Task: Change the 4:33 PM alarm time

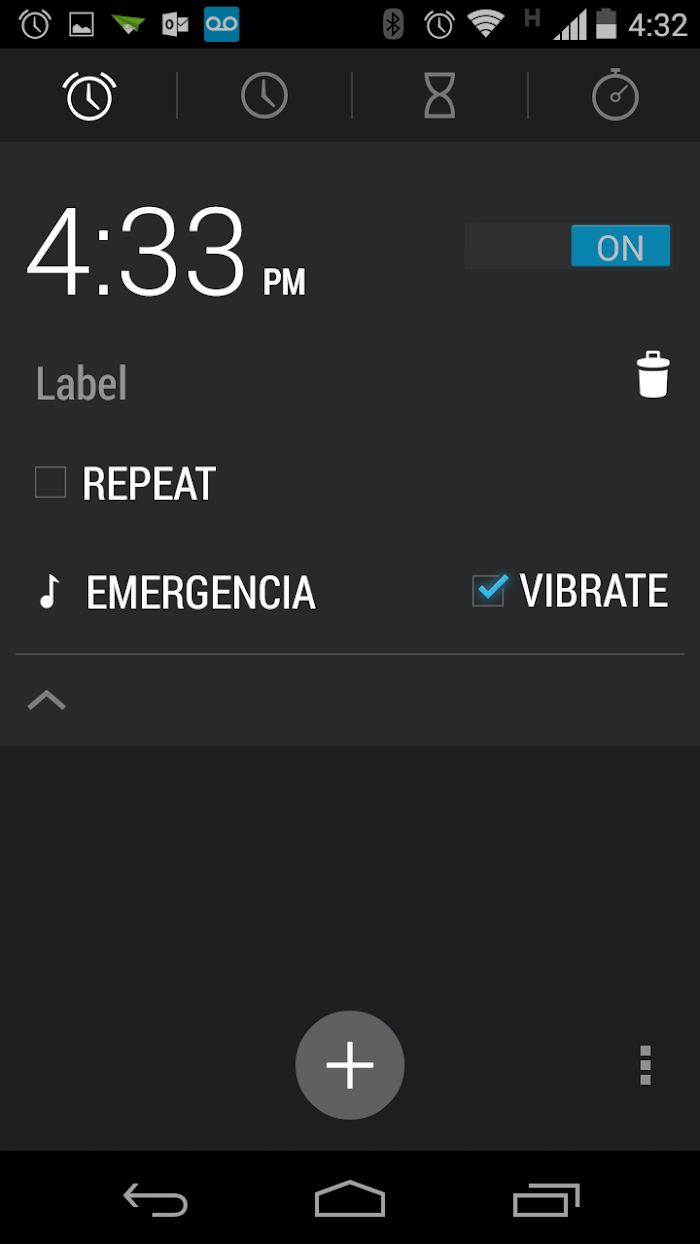Action: tap(166, 252)
